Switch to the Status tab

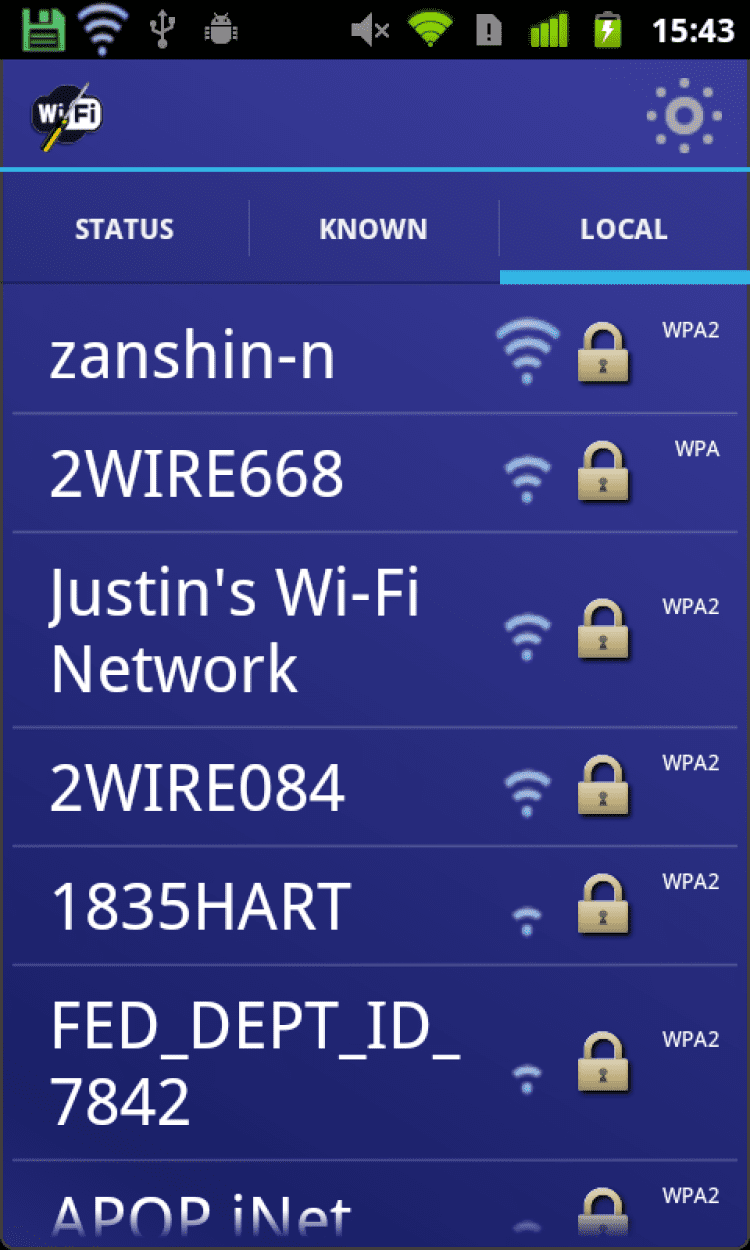[x=124, y=229]
